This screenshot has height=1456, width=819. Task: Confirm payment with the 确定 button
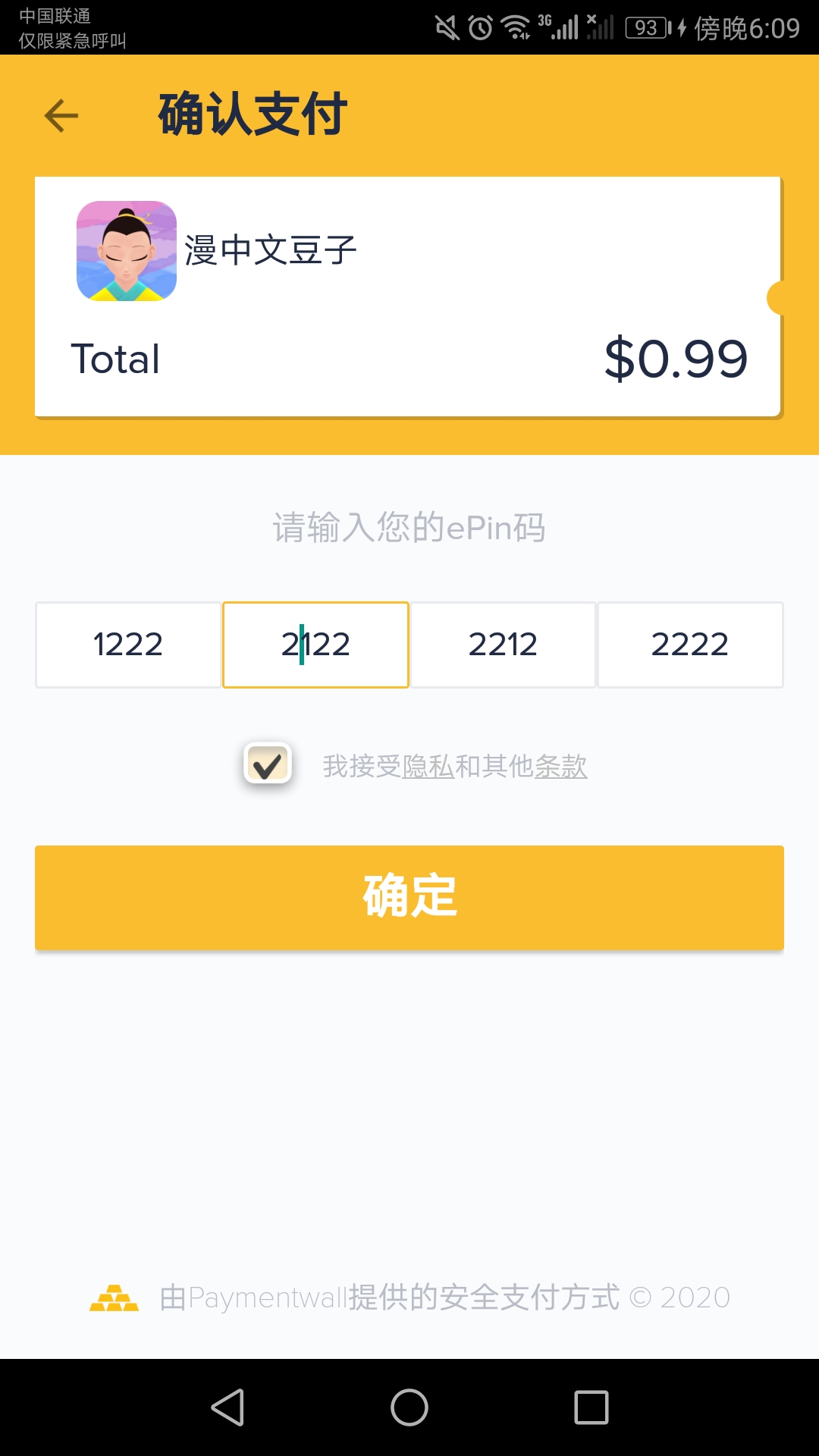pos(409,898)
